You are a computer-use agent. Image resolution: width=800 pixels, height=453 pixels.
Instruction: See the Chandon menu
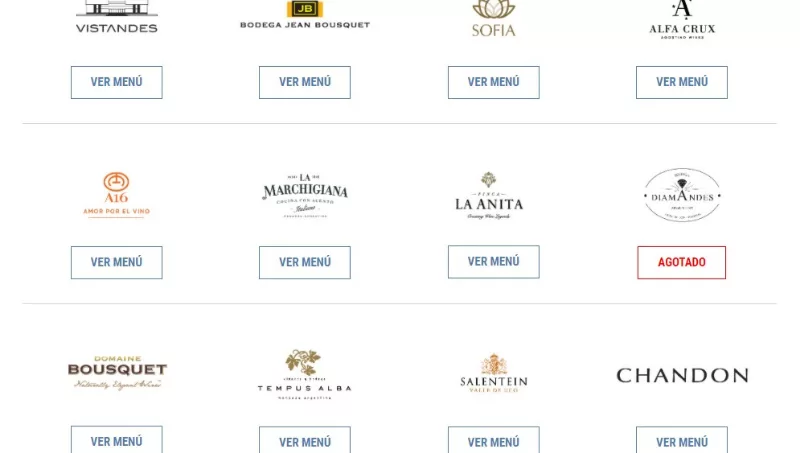coord(682,440)
